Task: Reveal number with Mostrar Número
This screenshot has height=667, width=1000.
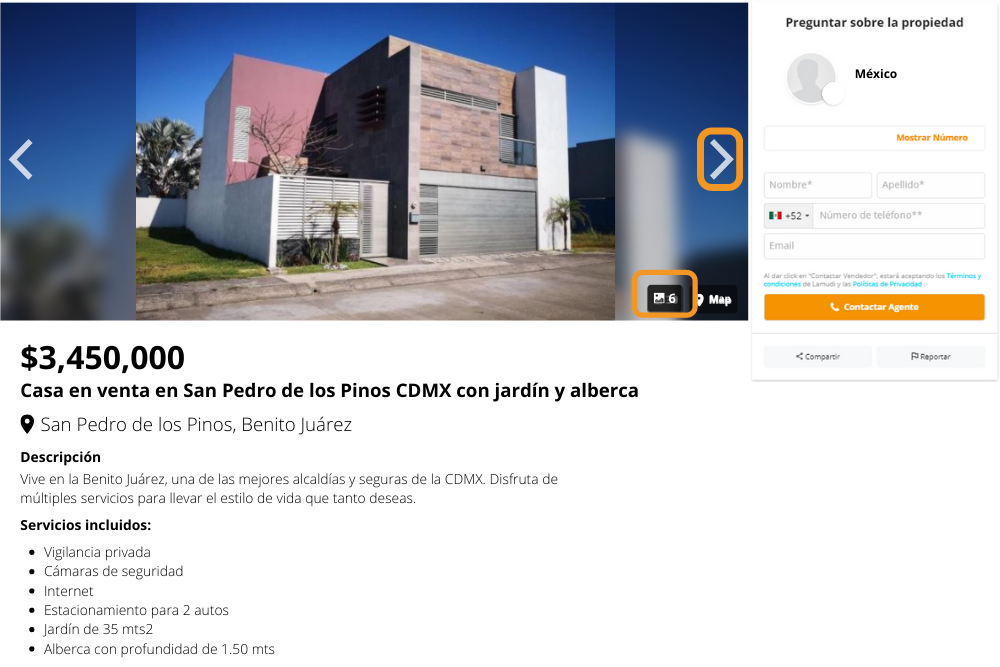Action: coord(931,138)
